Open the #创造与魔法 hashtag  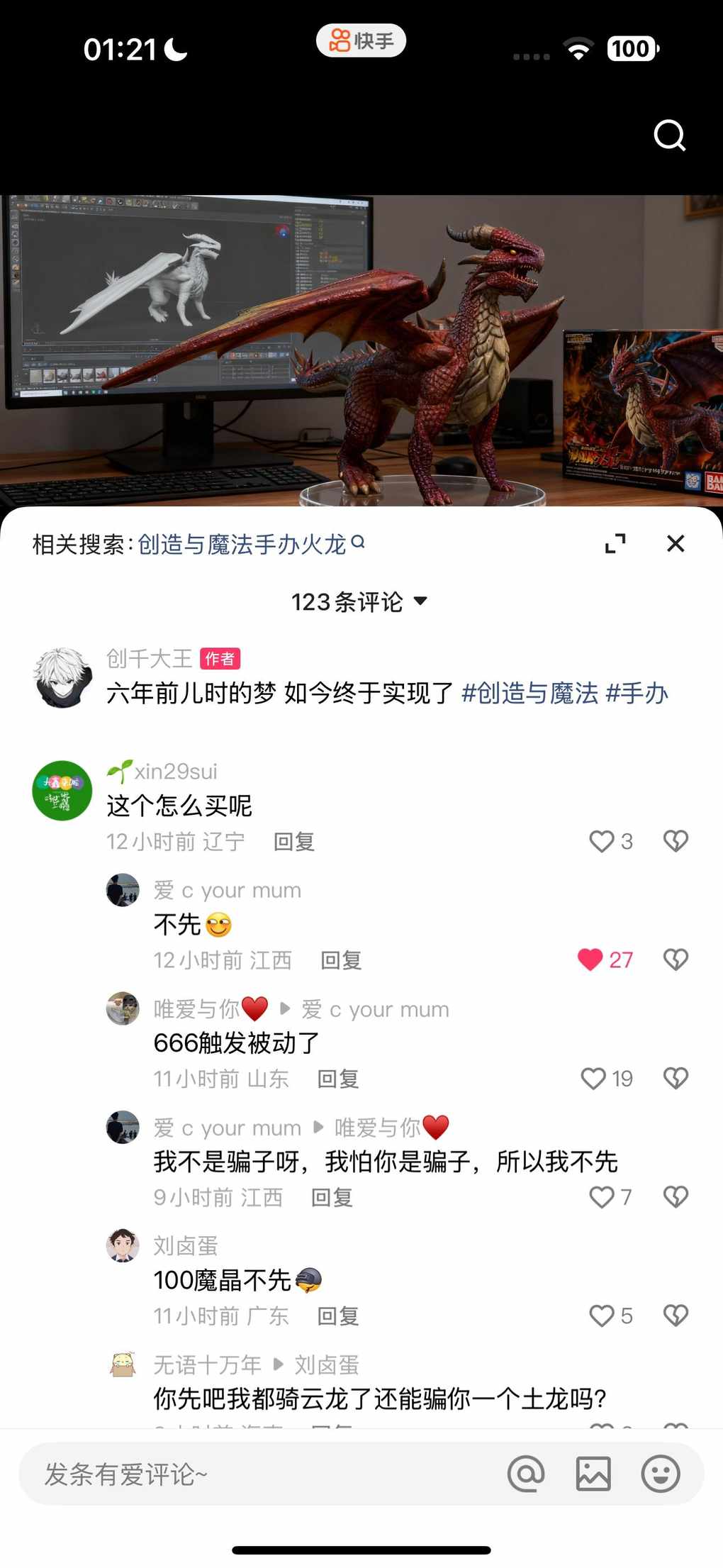pos(529,693)
